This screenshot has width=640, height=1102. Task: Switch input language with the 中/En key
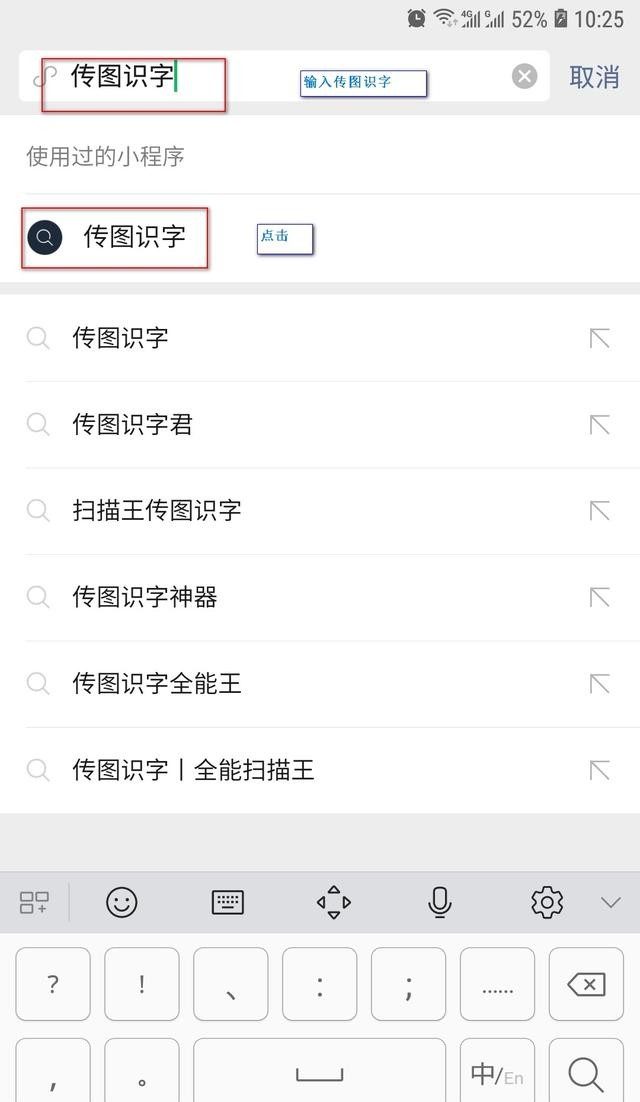(497, 1071)
